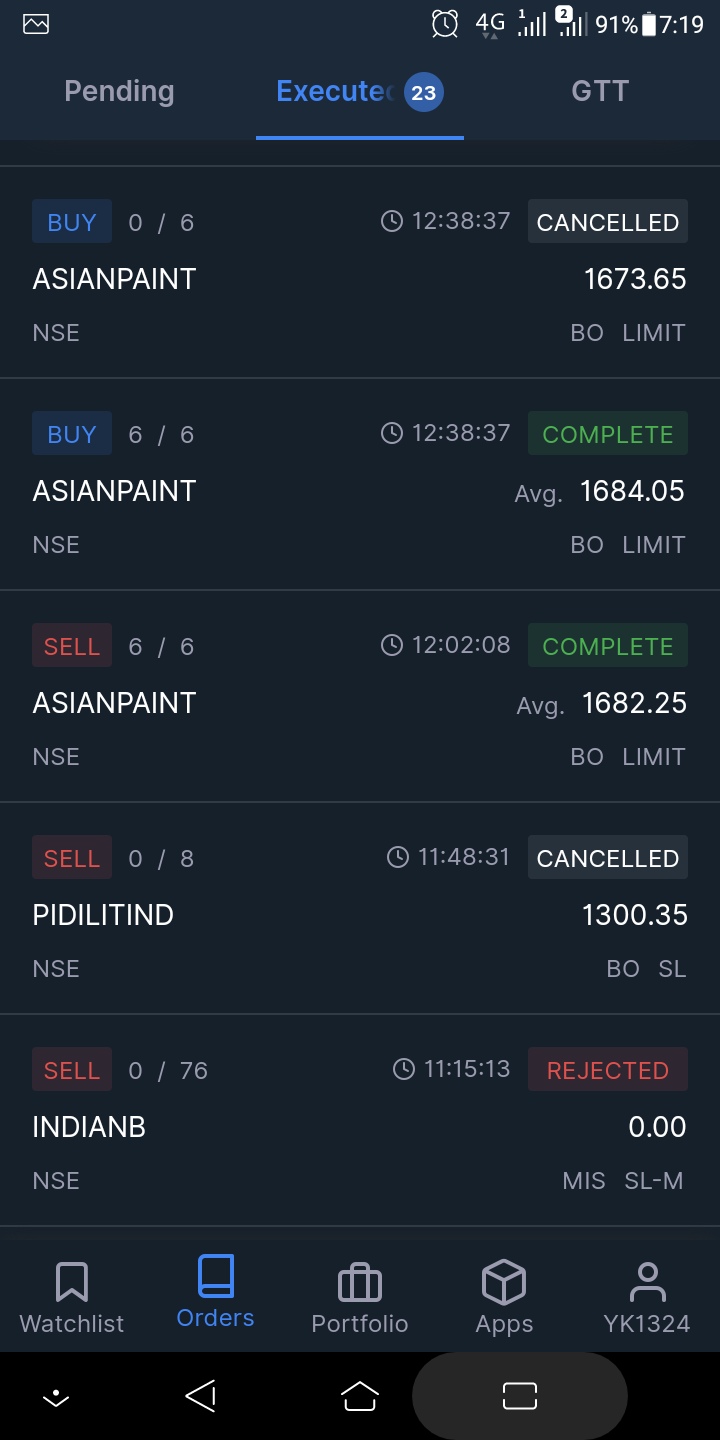Return to the phone's home screen
Screen dimensions: 720x1440
pos(360,1396)
